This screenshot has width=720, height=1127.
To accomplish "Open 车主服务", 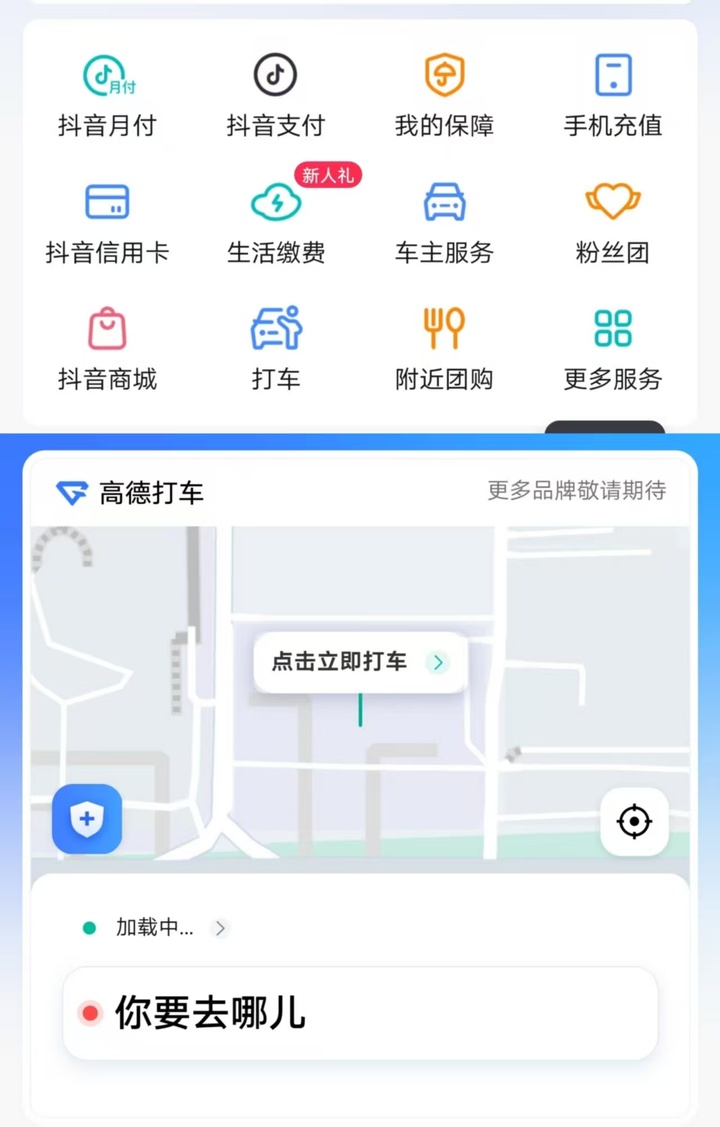I will tap(444, 224).
